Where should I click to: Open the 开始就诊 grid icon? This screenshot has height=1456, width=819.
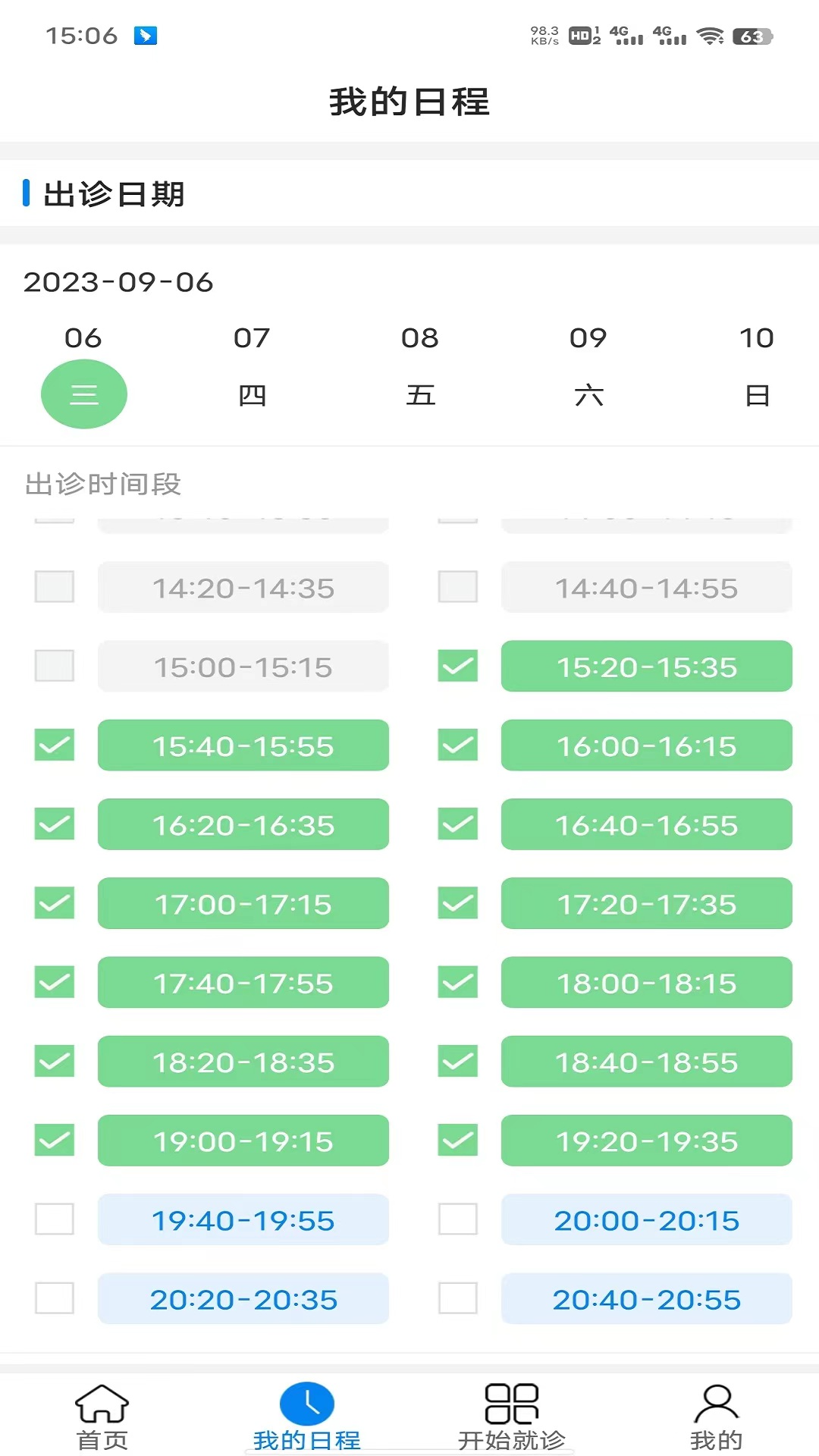coord(512,1403)
